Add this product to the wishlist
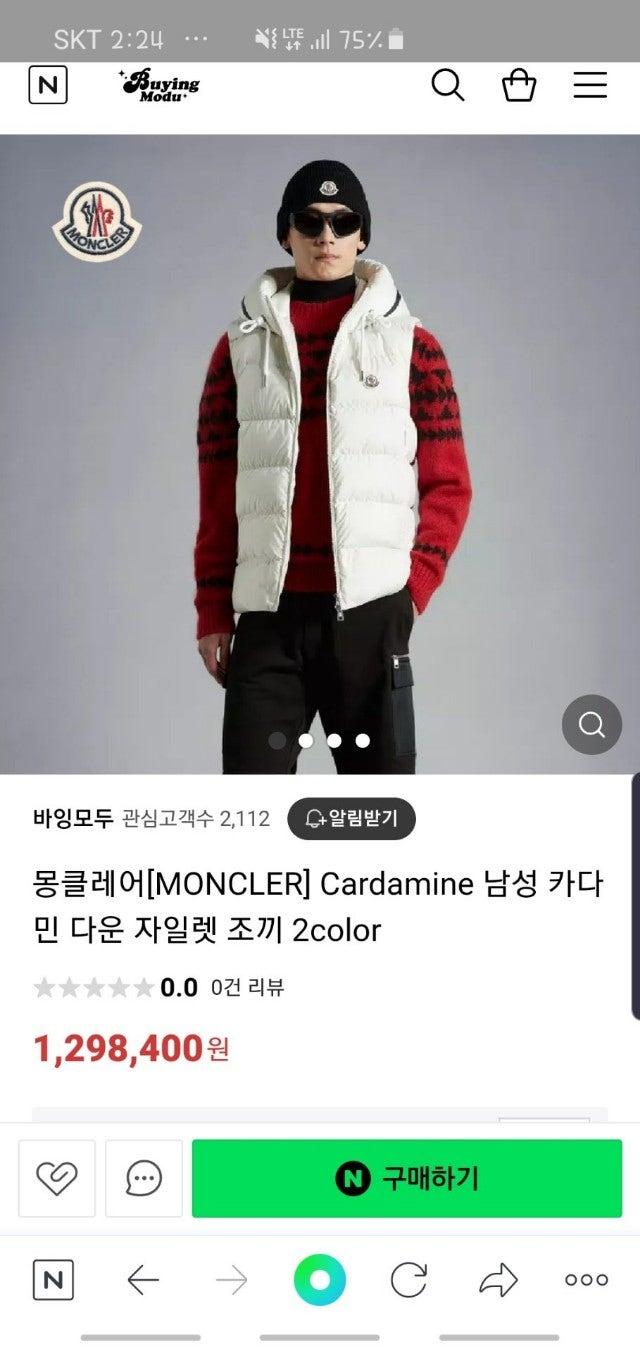This screenshot has width=640, height=1351. 57,1178
